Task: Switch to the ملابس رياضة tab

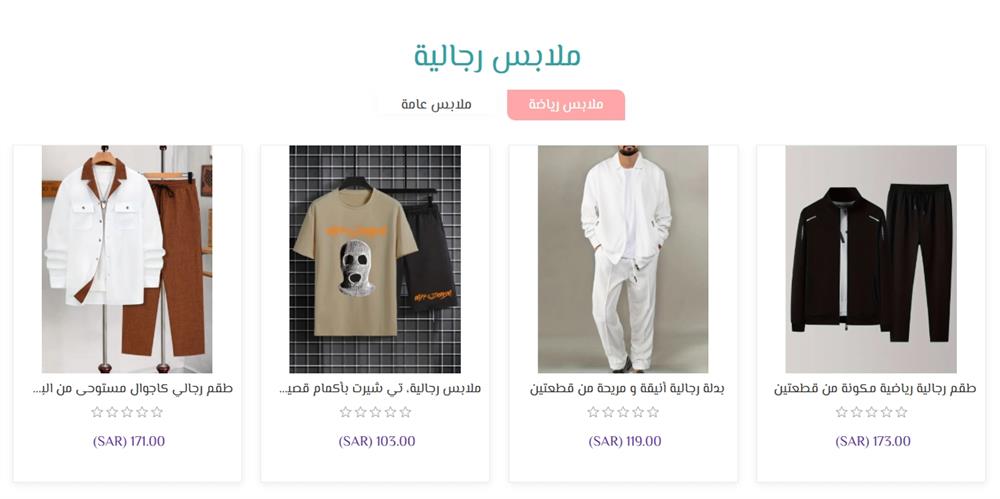Action: pyautogui.click(x=566, y=105)
